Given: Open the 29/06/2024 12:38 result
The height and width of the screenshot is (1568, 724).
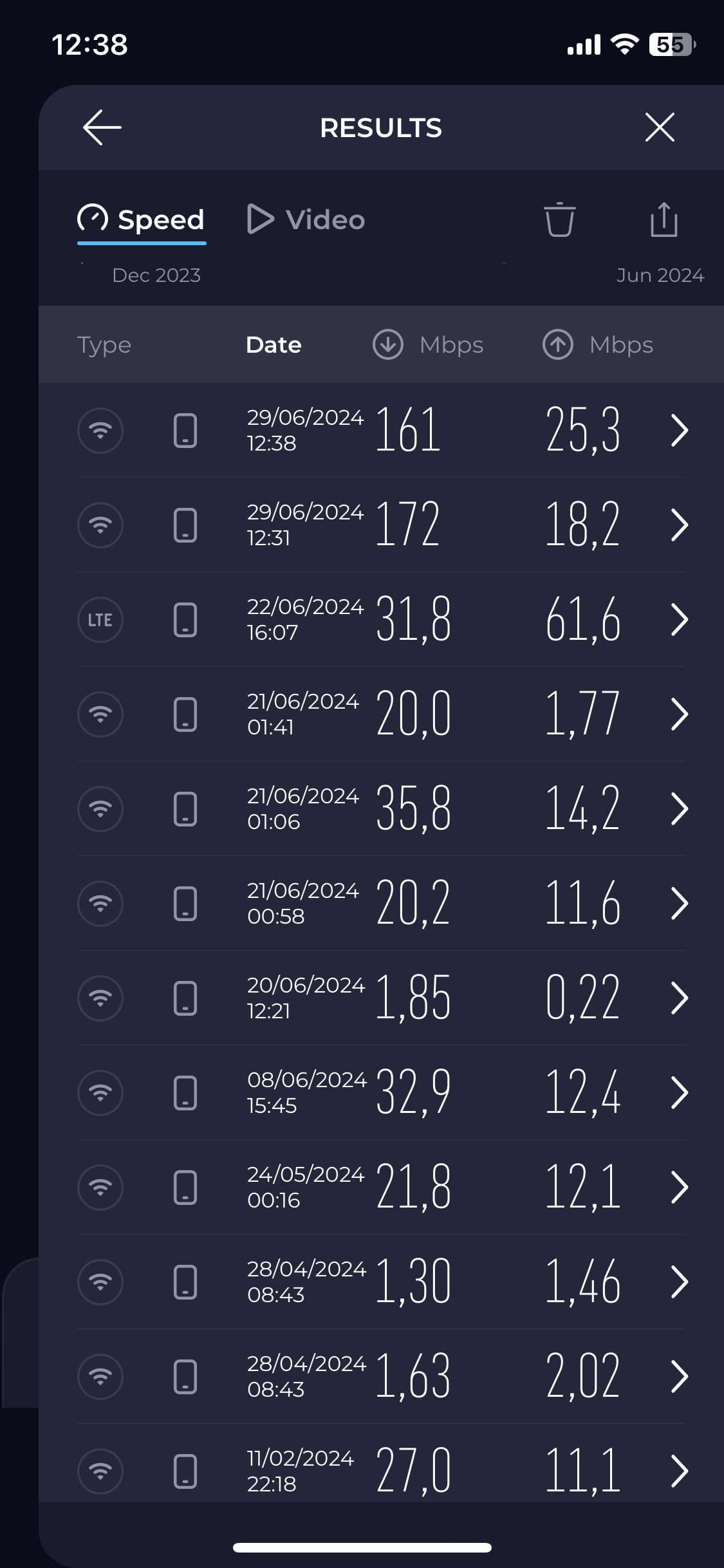Looking at the screenshot, I should tap(381, 430).
